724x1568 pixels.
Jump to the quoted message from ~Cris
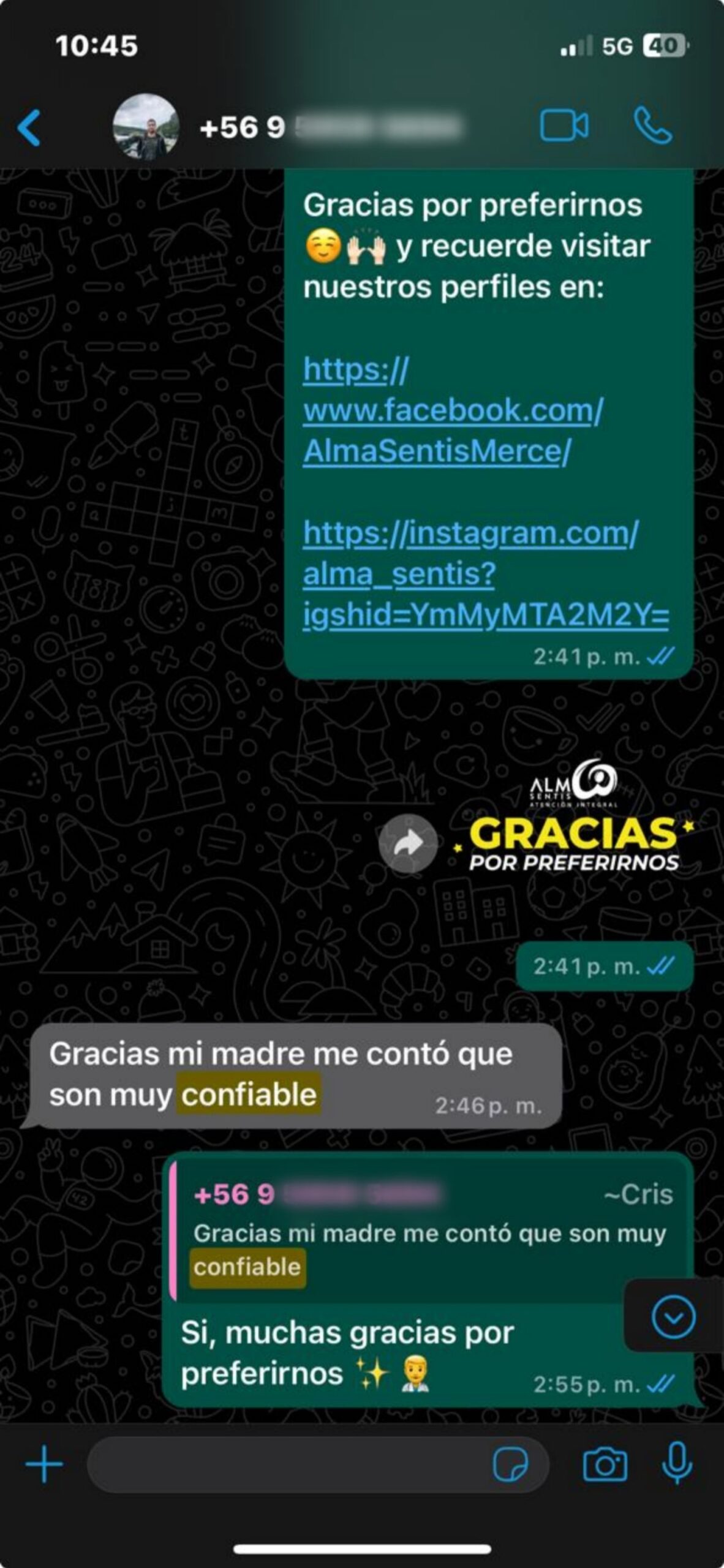[429, 1232]
